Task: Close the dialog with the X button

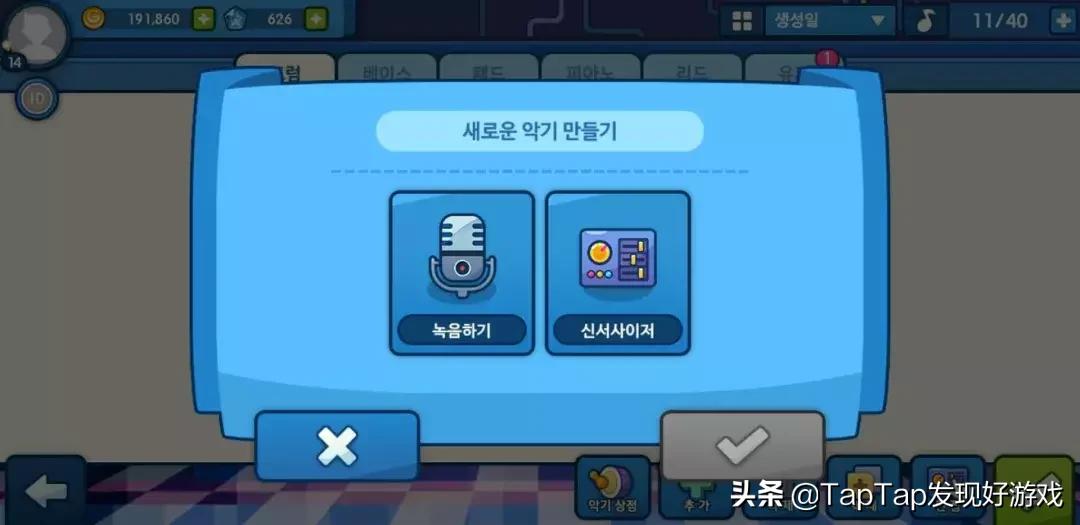Action: 337,446
